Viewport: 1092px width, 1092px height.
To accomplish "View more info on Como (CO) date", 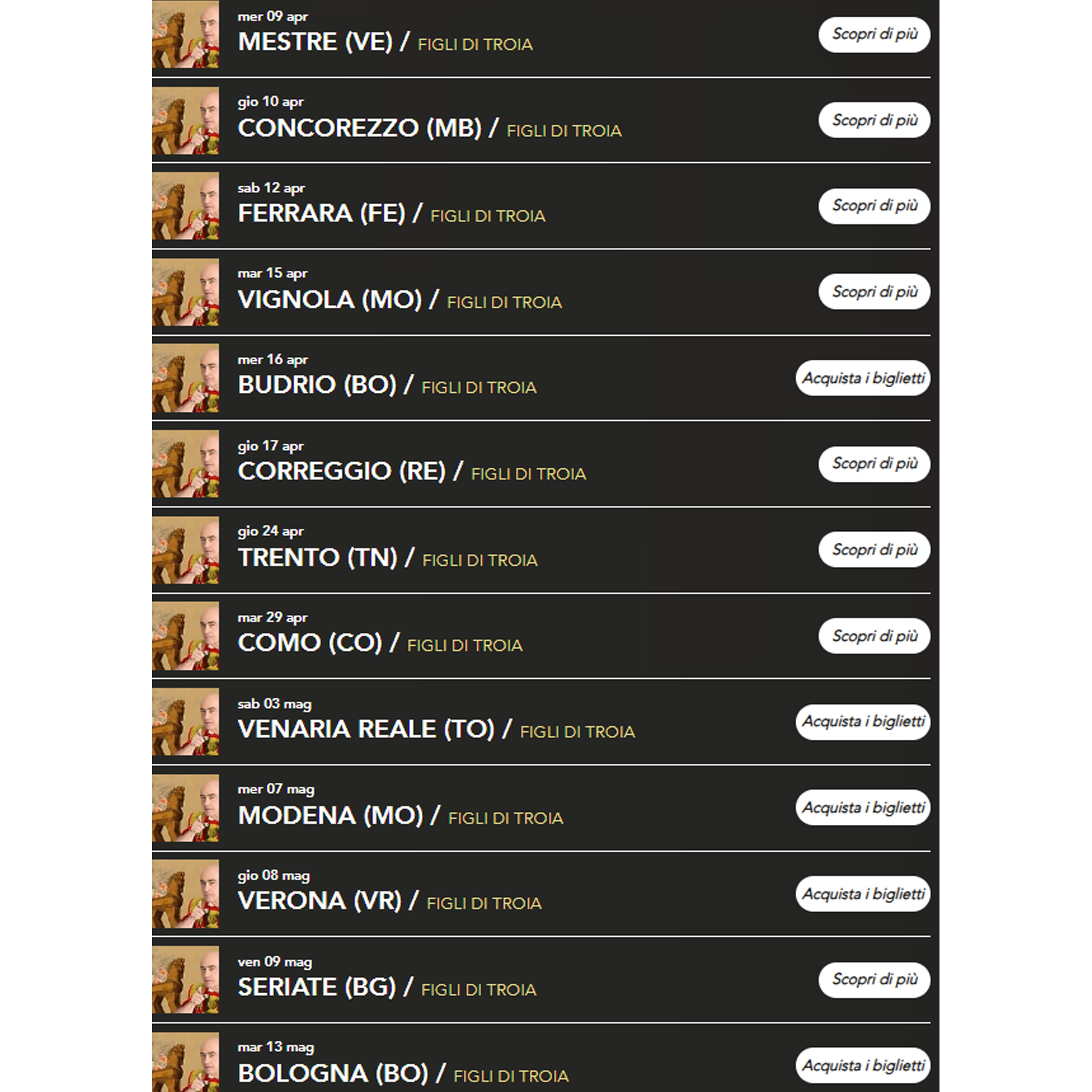I will (874, 636).
